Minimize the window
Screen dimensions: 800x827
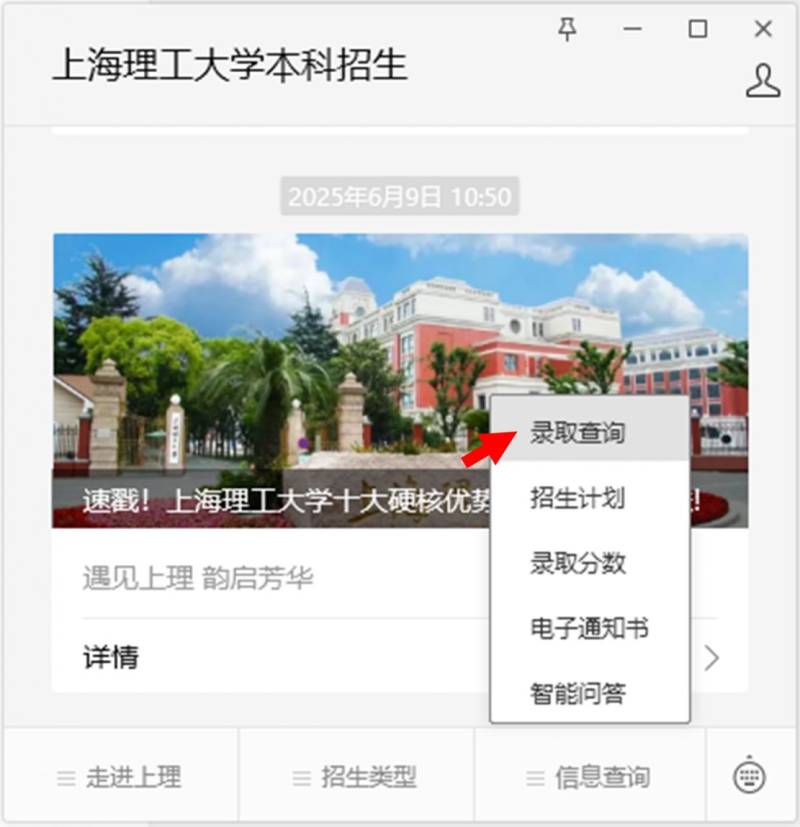pos(632,29)
